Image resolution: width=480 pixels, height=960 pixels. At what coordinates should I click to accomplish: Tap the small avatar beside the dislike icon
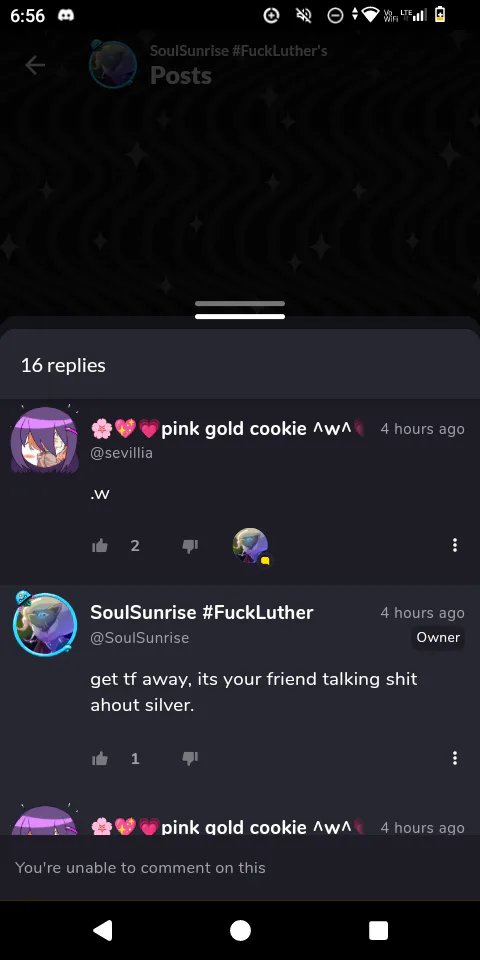pyautogui.click(x=250, y=546)
